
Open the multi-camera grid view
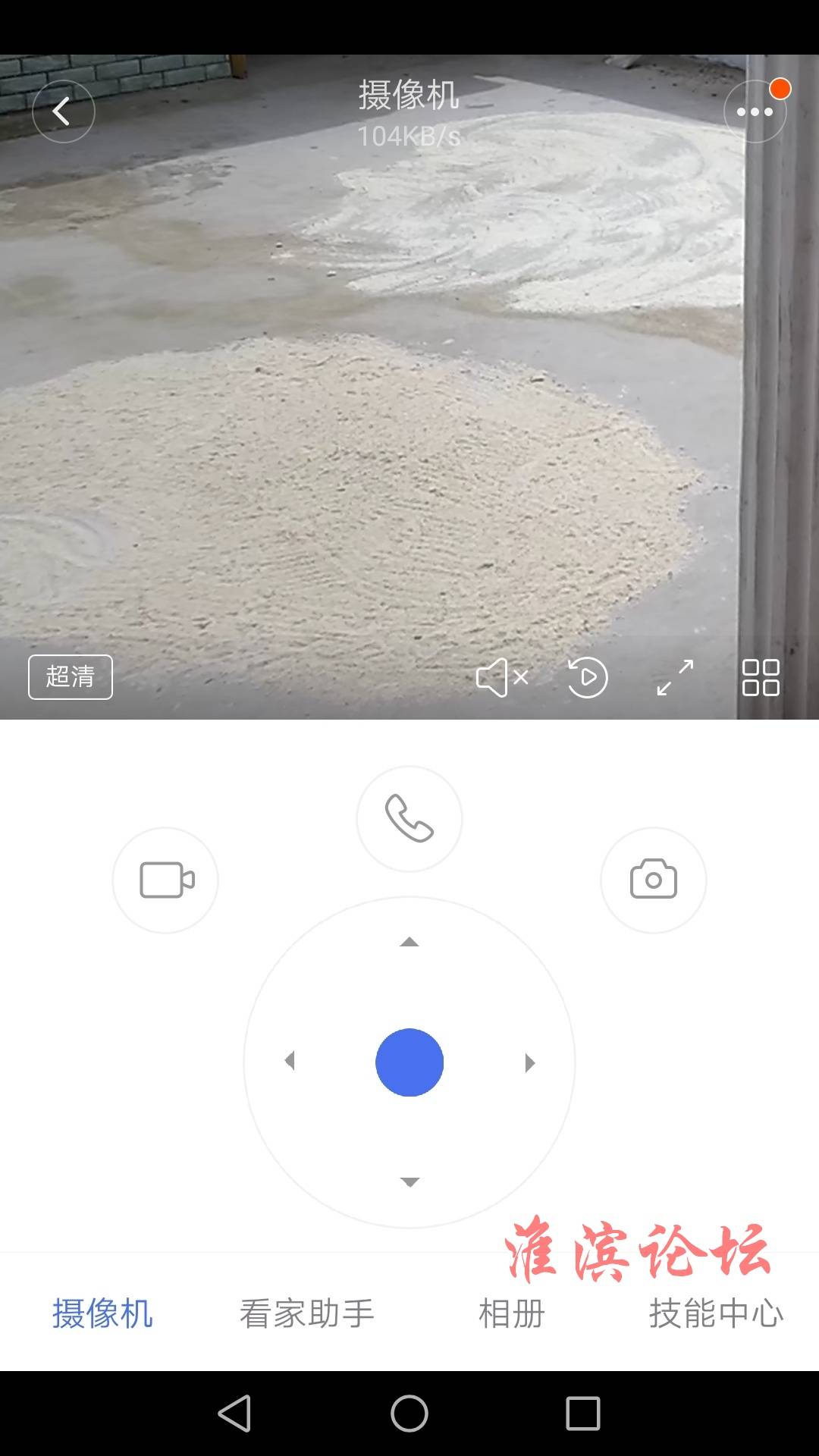[761, 677]
